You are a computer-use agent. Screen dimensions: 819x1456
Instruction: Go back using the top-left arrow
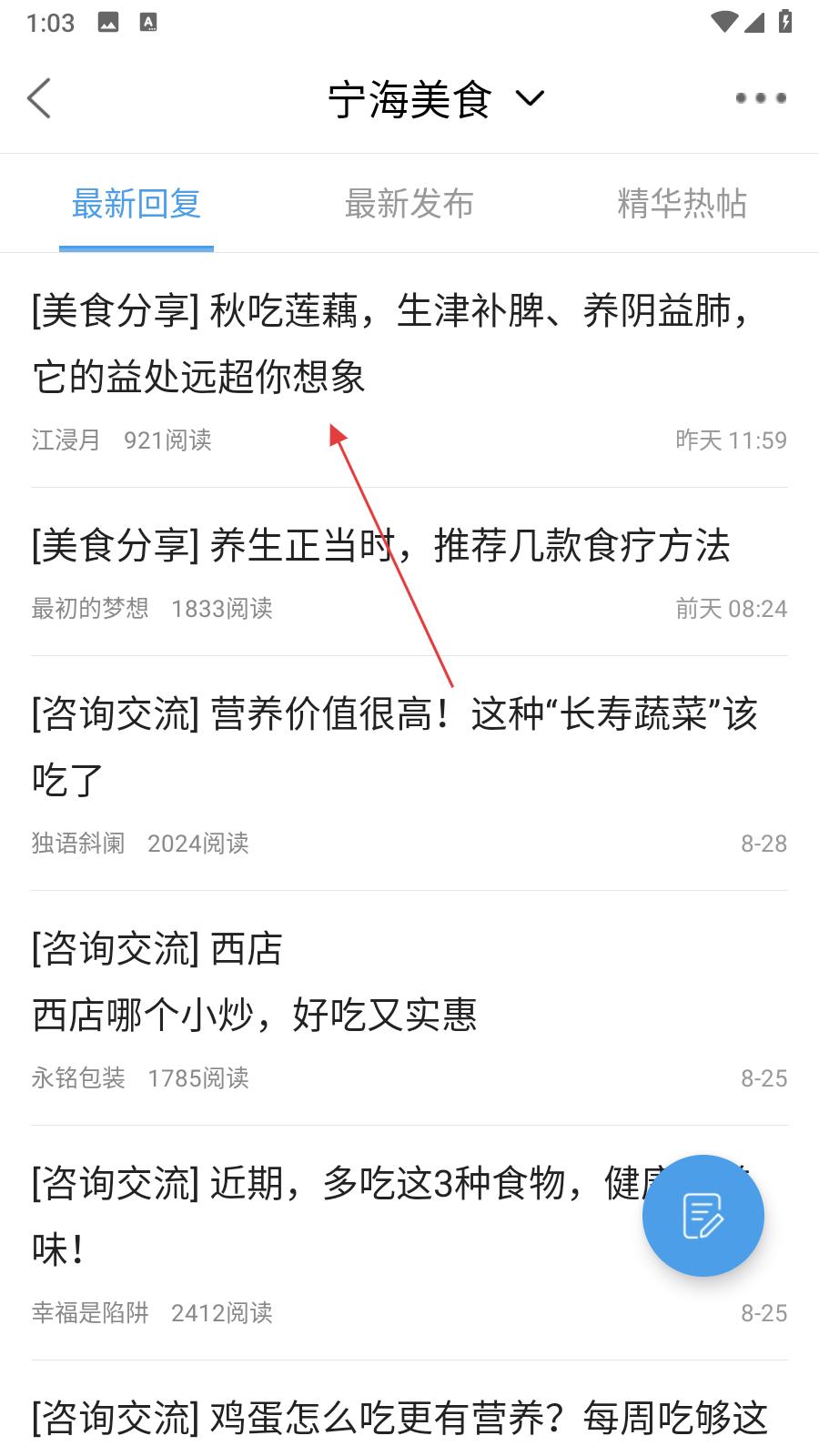39,98
